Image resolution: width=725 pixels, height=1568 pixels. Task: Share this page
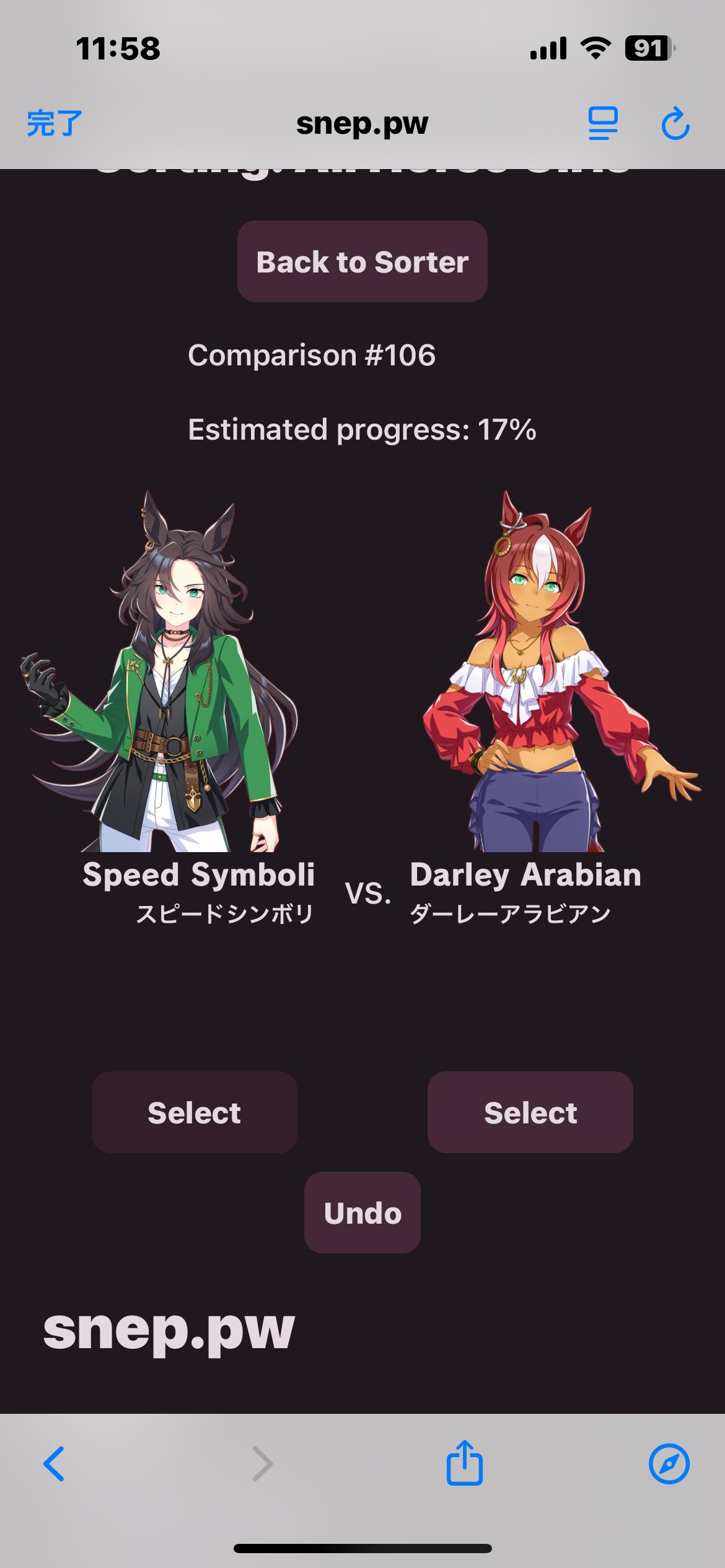click(464, 1463)
